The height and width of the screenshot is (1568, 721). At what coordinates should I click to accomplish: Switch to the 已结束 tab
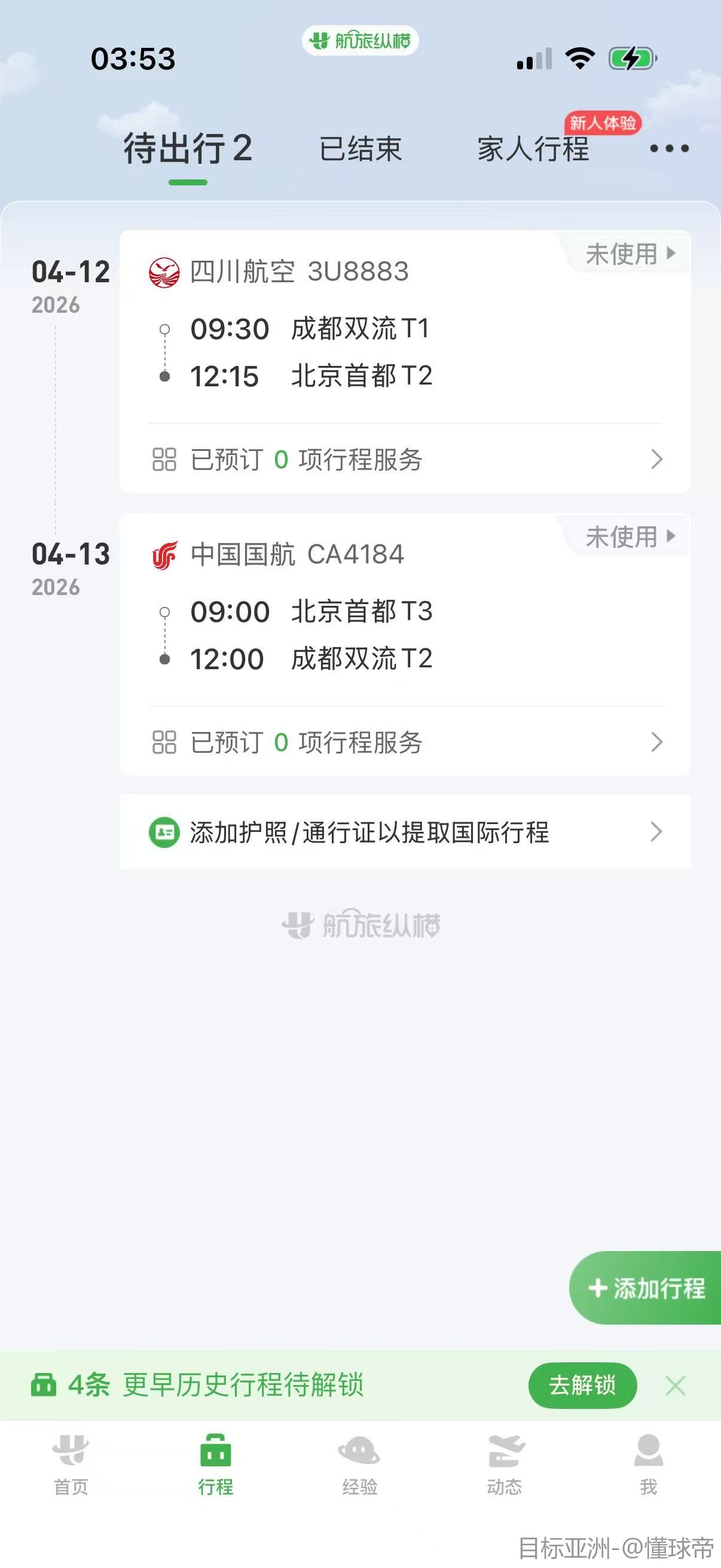360,149
